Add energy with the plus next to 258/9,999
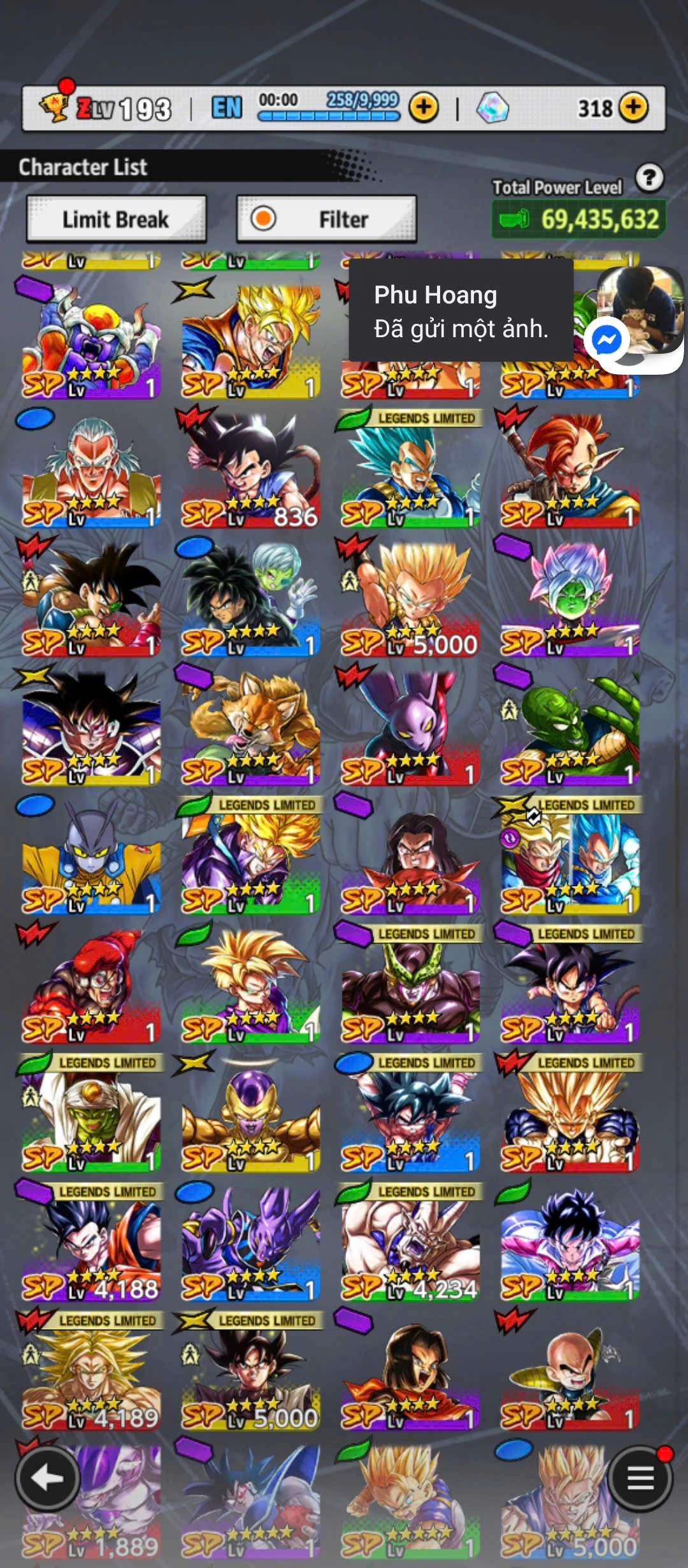 tap(424, 108)
